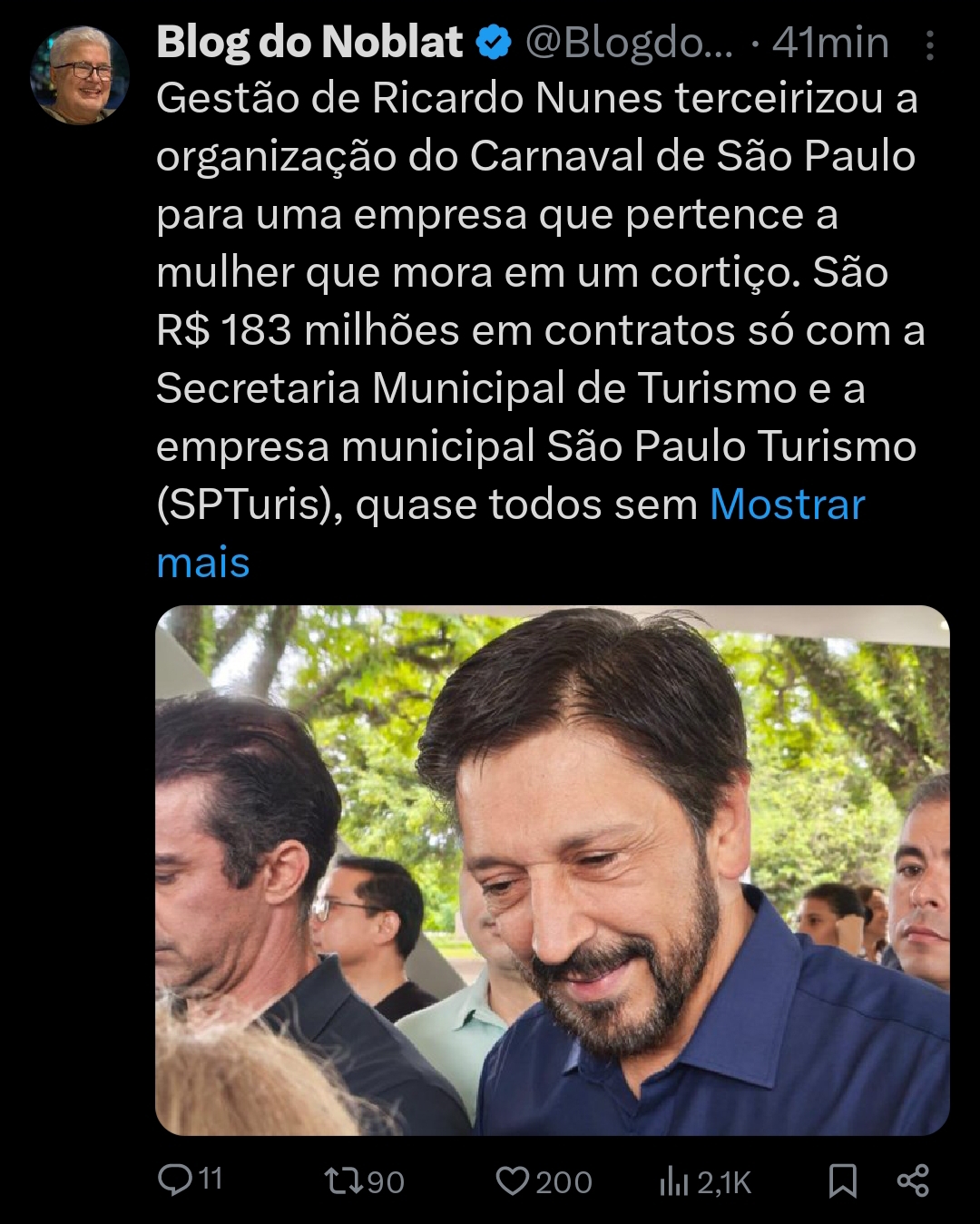Viewport: 980px width, 1224px height.
Task: Share the tweet via share icon
Action: click(x=913, y=1180)
